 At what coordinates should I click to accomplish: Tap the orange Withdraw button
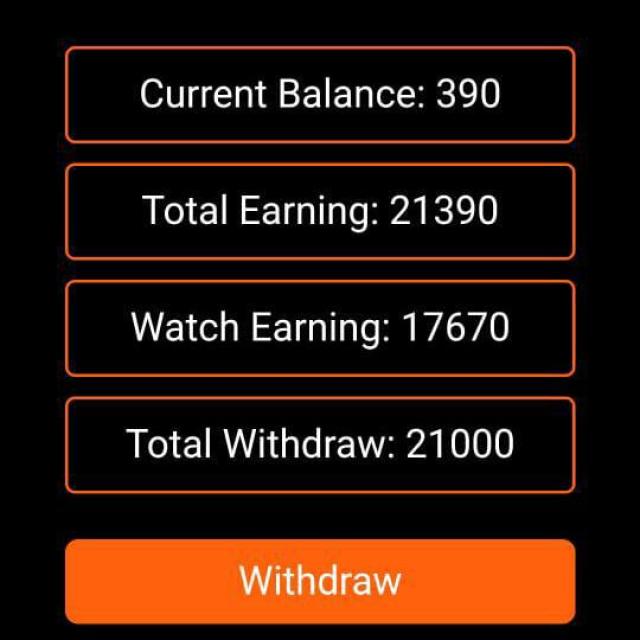(x=320, y=581)
